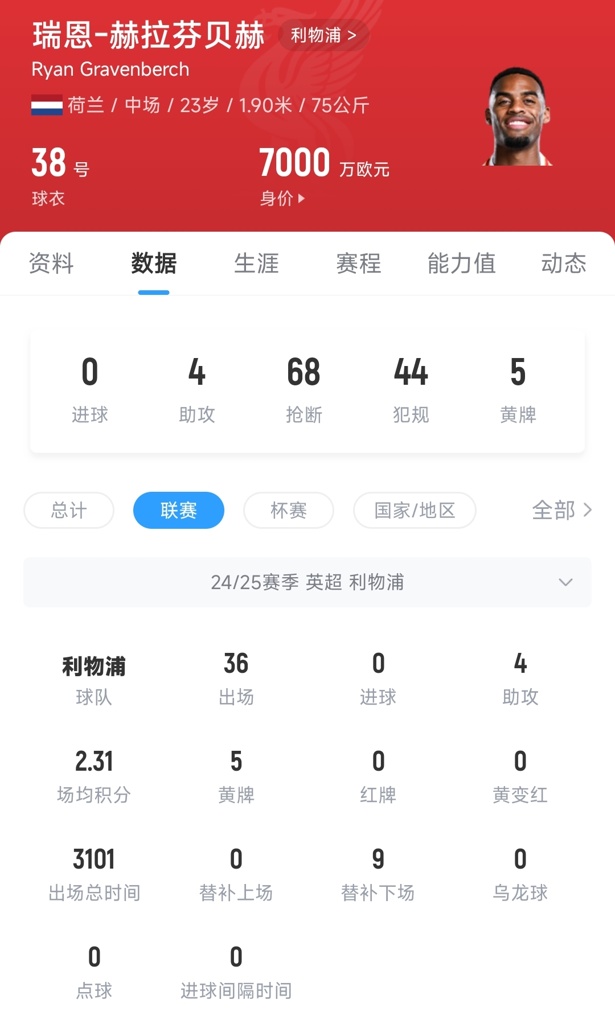Open the 动态 tab

coord(563,264)
